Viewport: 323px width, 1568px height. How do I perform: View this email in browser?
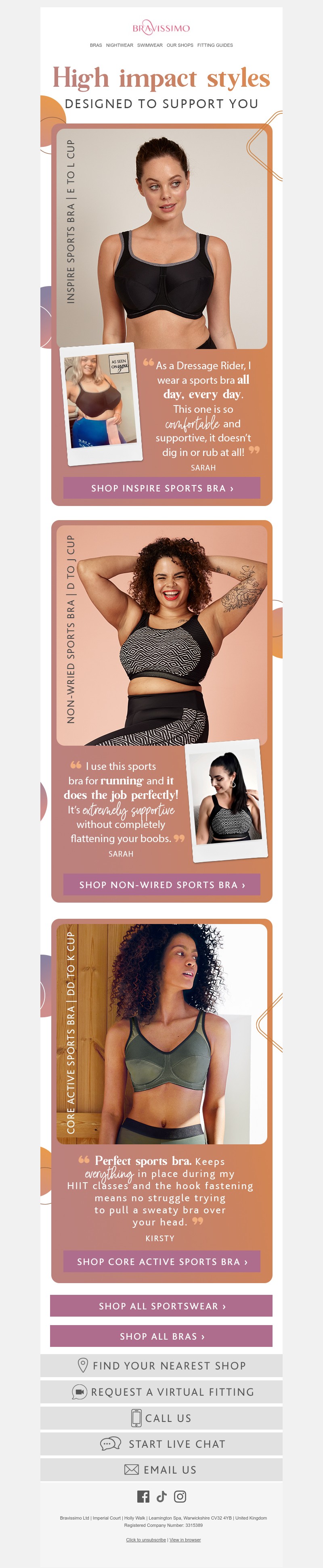[x=185, y=1540]
